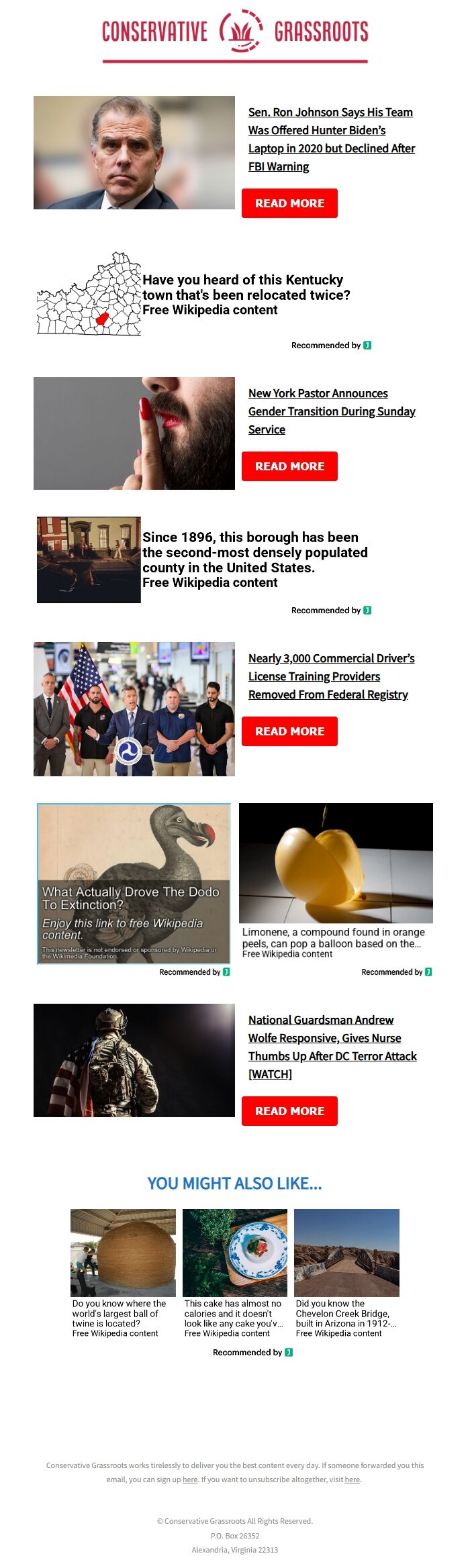Viewport: 470px width, 1568px height.
Task: Open the Kentucky town relocated twice card
Action: (245, 295)
